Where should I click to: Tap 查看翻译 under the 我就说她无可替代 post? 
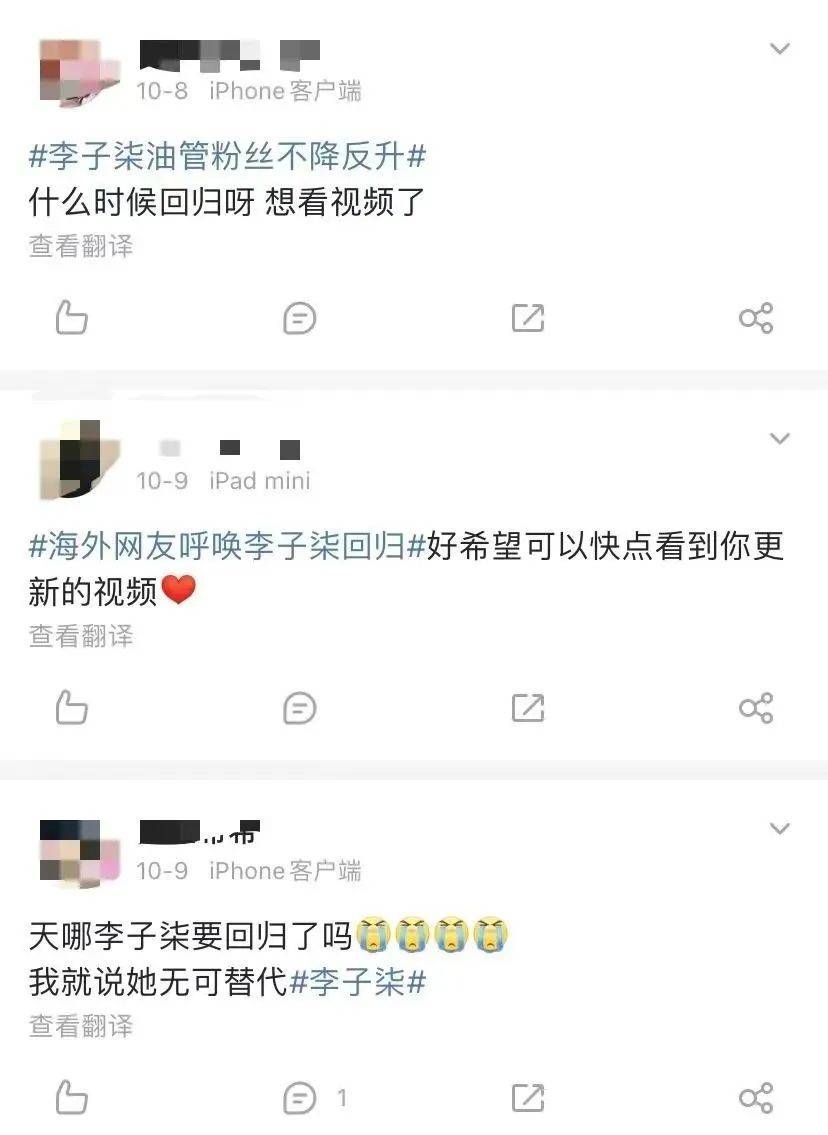pos(81,1026)
